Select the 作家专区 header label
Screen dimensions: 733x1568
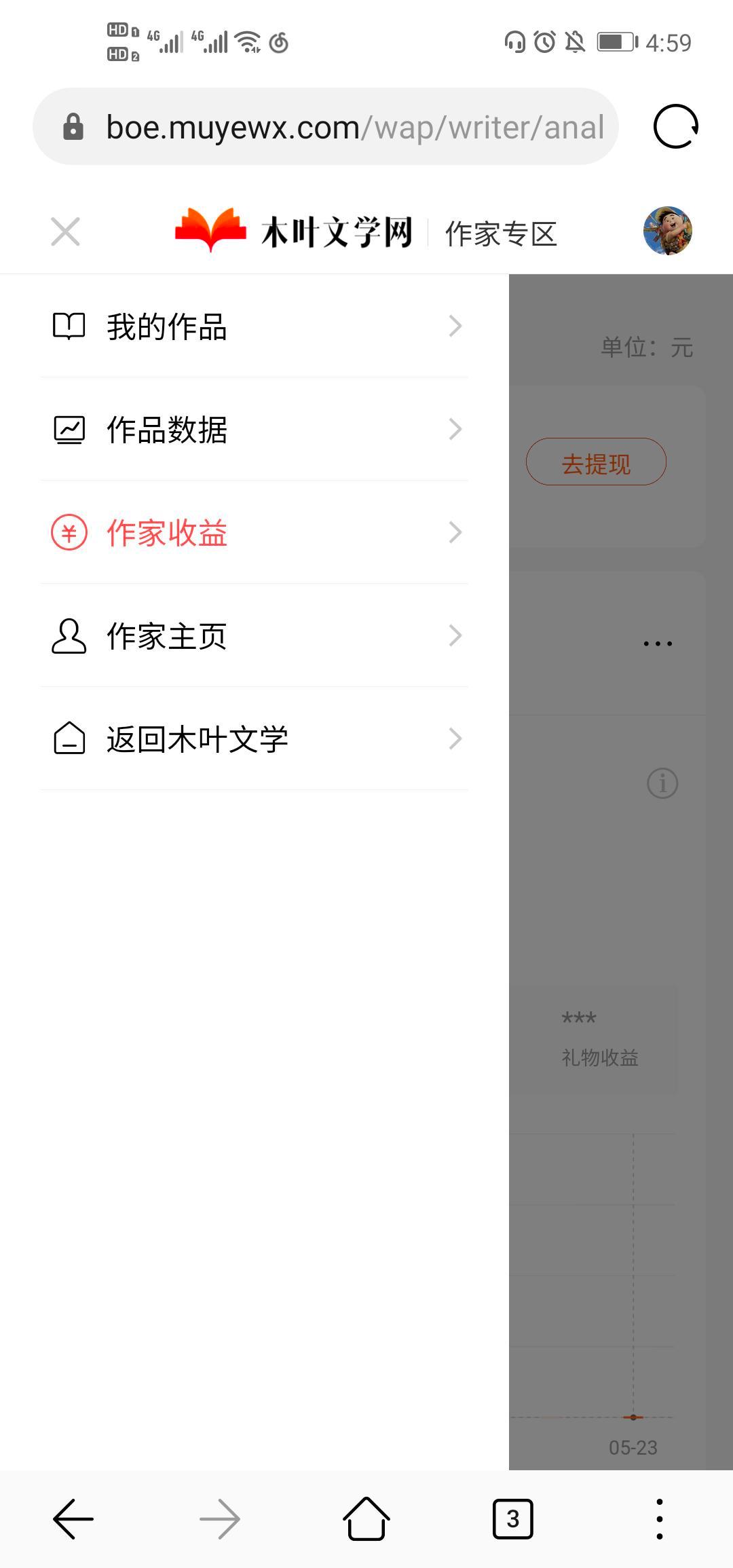(502, 234)
